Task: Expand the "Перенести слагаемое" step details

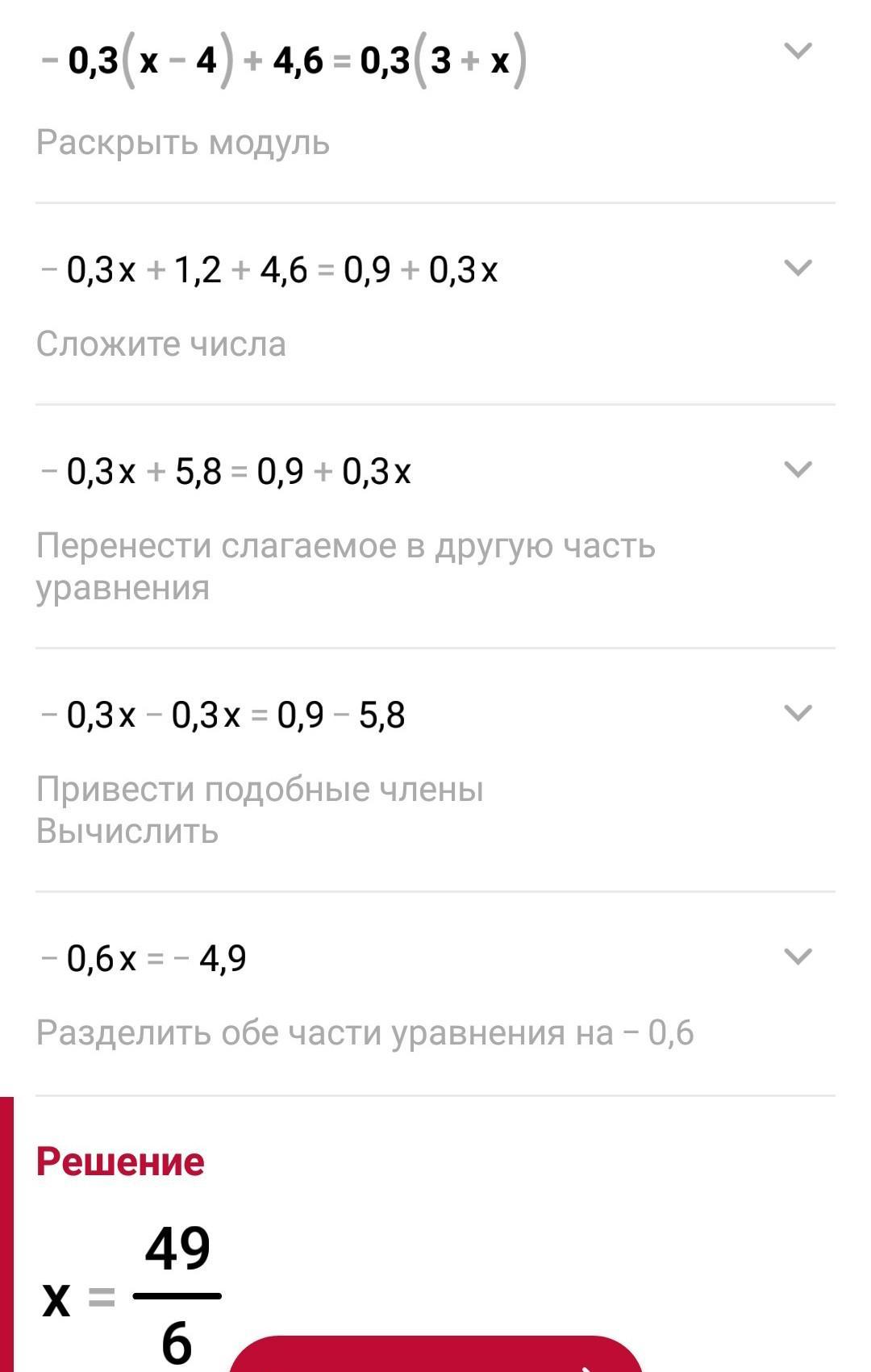Action: coord(798,469)
